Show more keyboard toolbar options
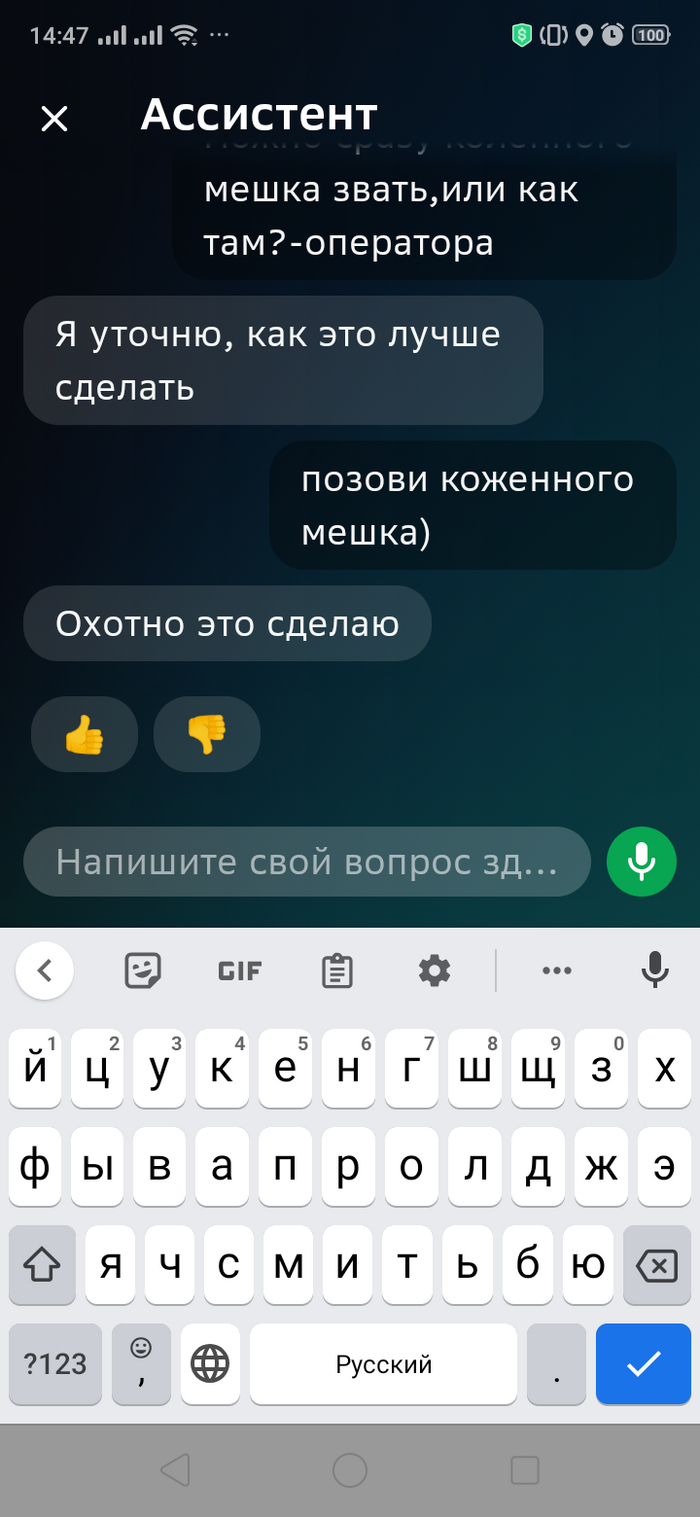The width and height of the screenshot is (700, 1517). coord(556,970)
